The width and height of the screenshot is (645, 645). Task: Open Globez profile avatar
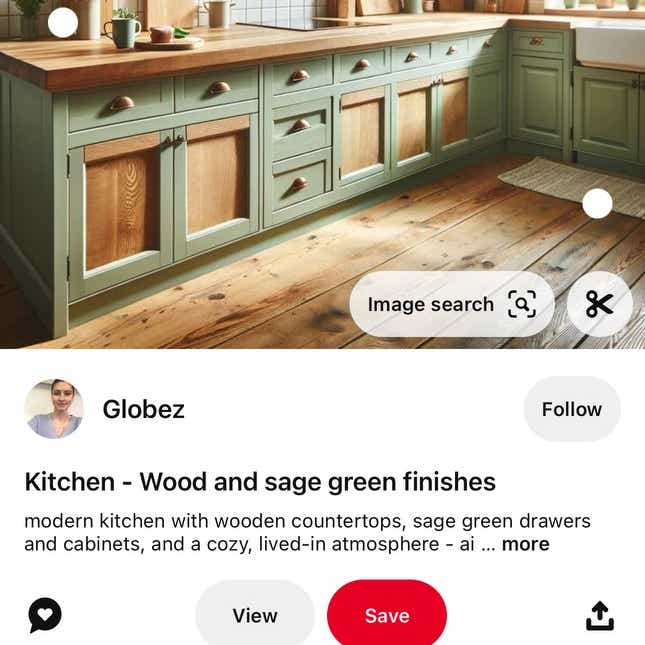54,409
